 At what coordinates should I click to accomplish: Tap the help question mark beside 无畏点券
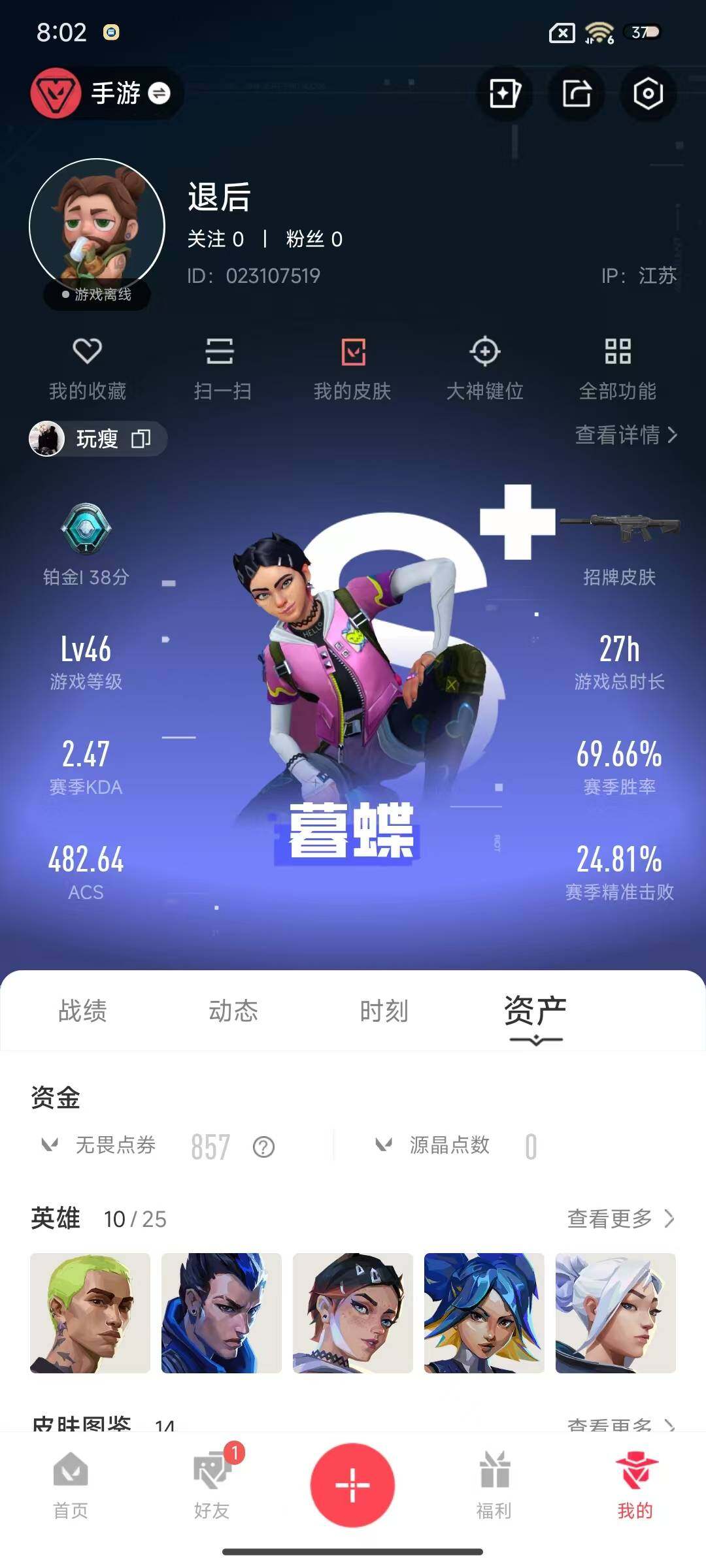pyautogui.click(x=261, y=1145)
